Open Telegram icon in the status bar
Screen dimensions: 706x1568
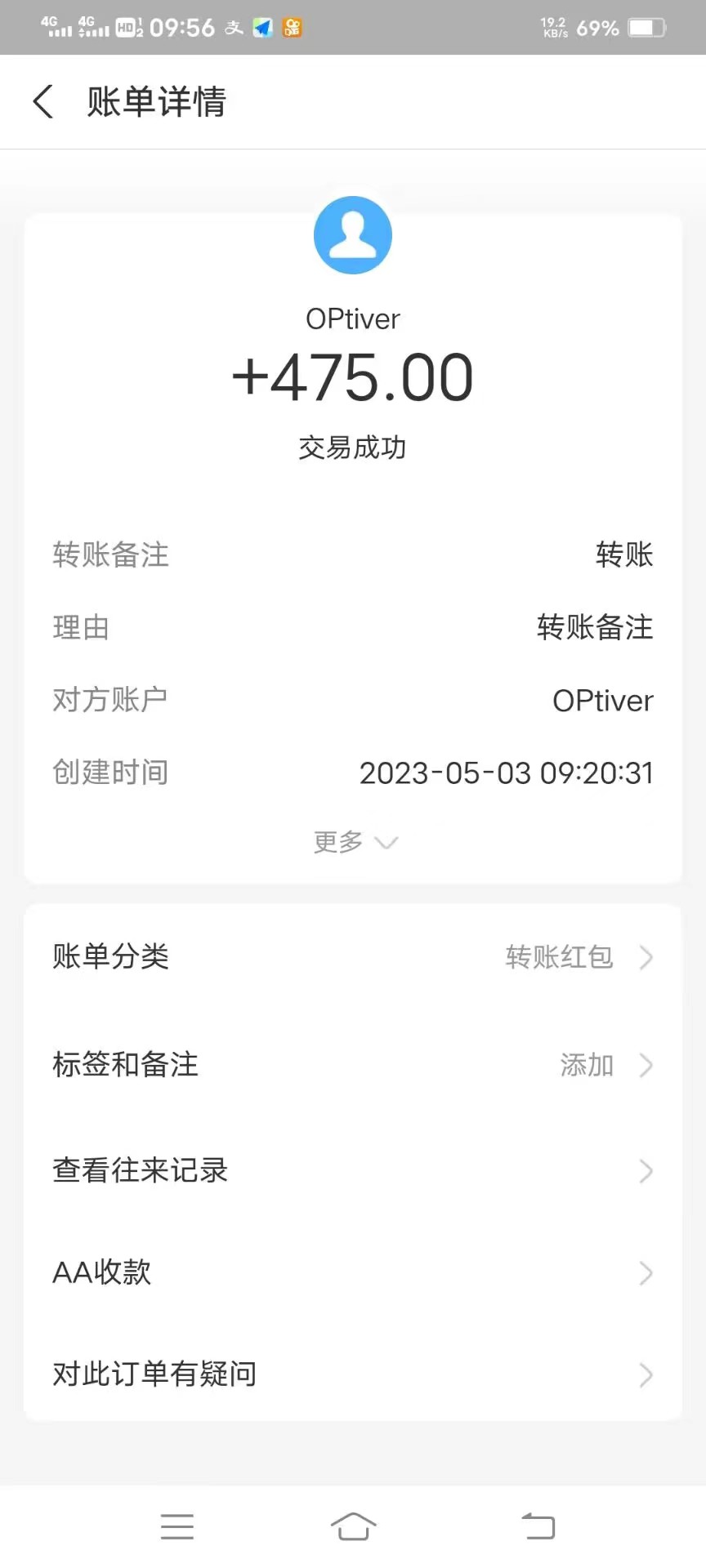point(262,26)
